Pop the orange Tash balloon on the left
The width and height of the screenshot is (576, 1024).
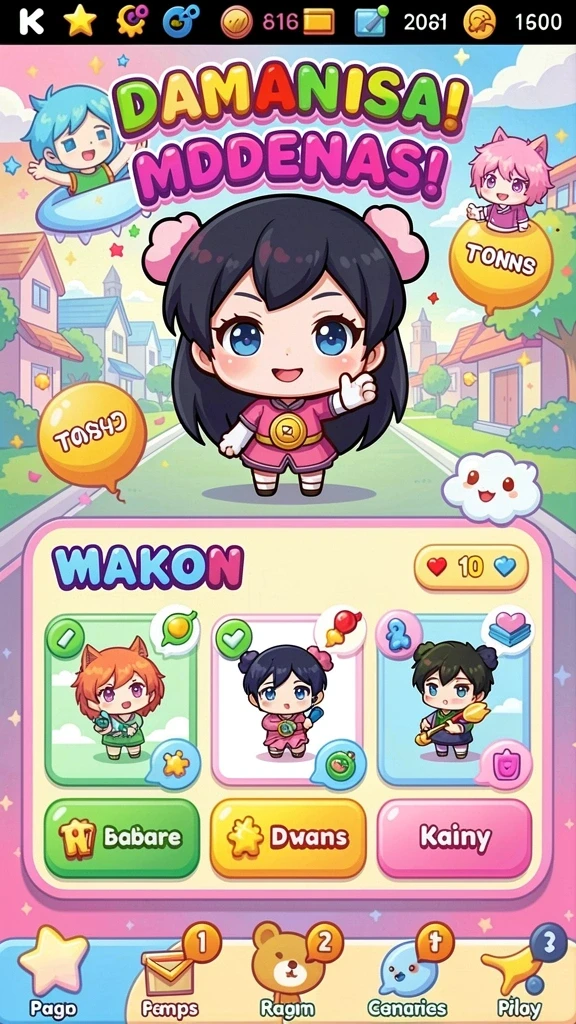91,436
